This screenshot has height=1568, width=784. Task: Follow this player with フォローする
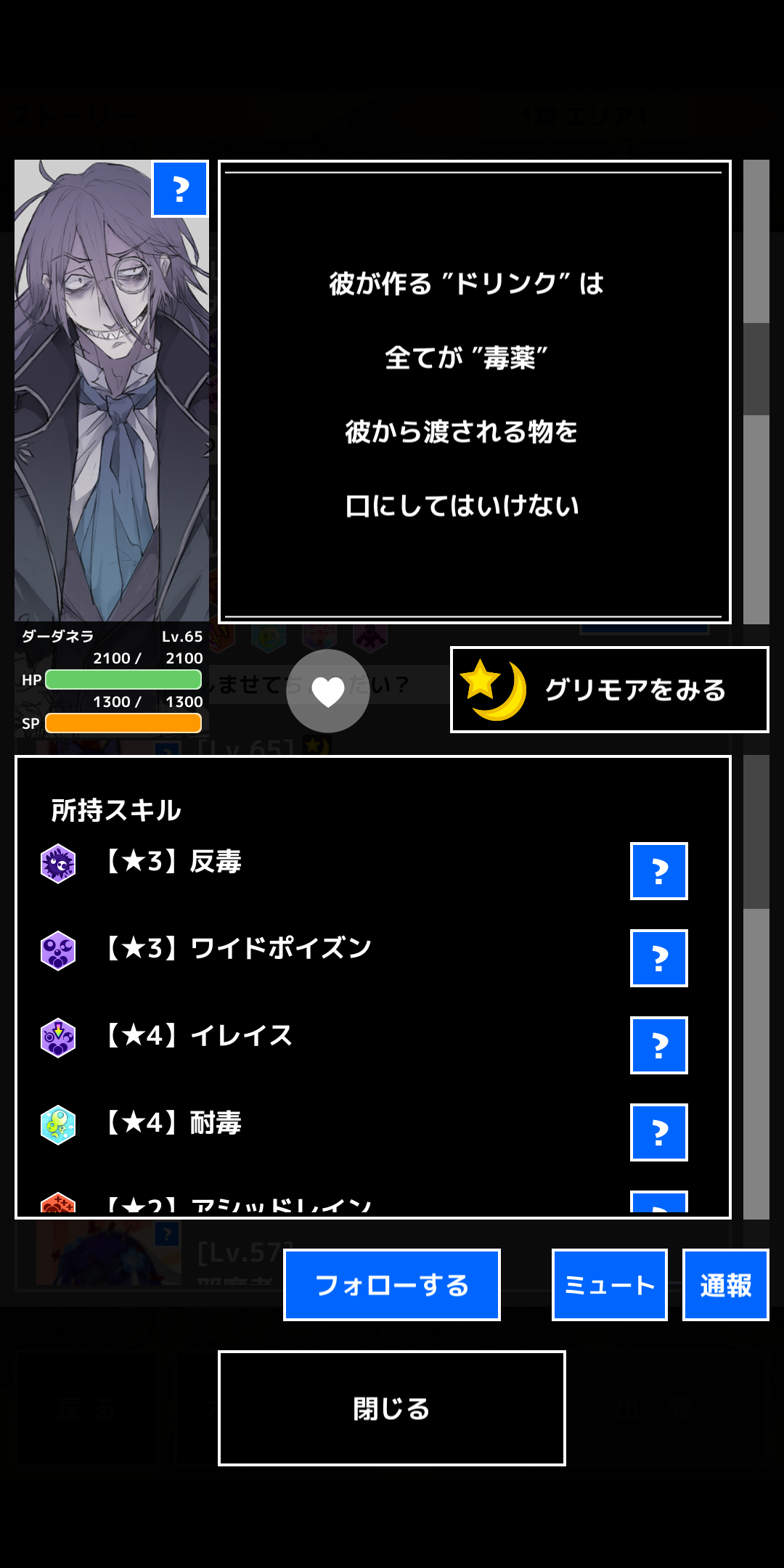coord(392,1285)
